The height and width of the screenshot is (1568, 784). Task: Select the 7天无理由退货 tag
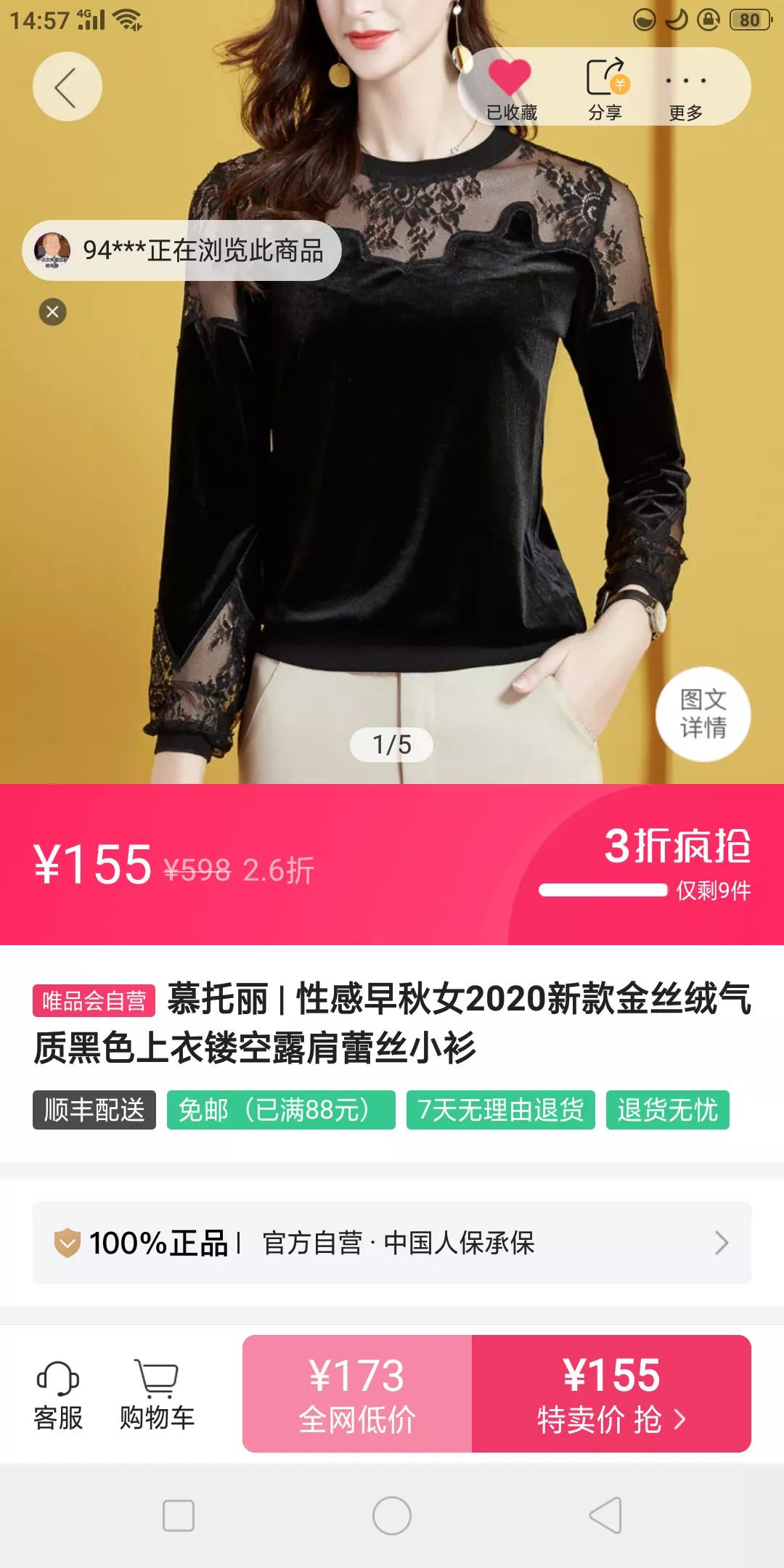coord(501,1111)
